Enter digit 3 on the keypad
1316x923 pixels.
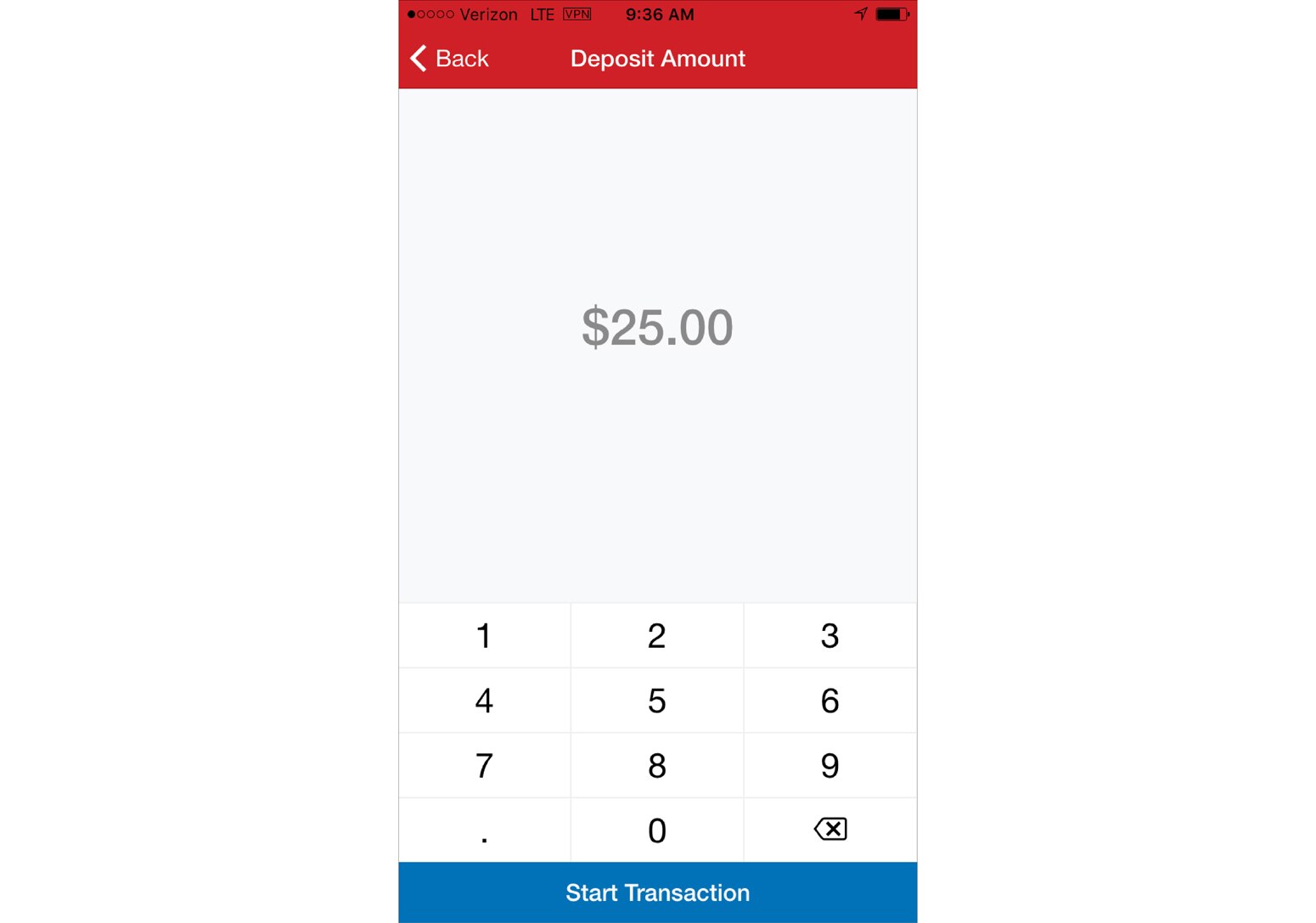[830, 636]
